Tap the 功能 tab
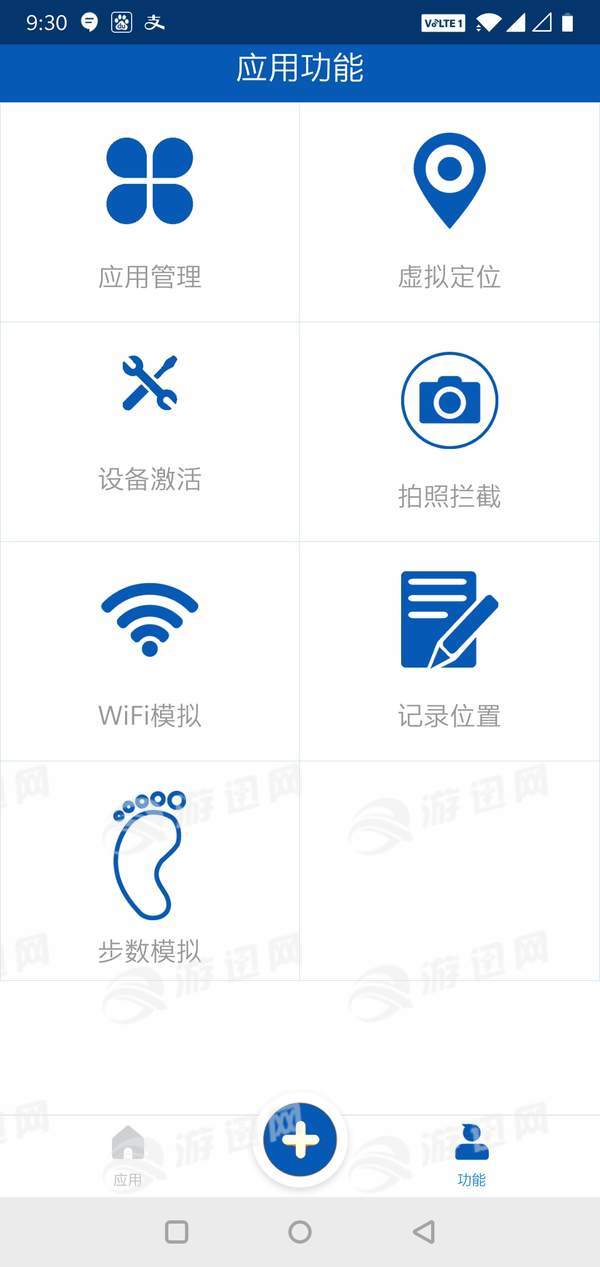 (x=471, y=1155)
